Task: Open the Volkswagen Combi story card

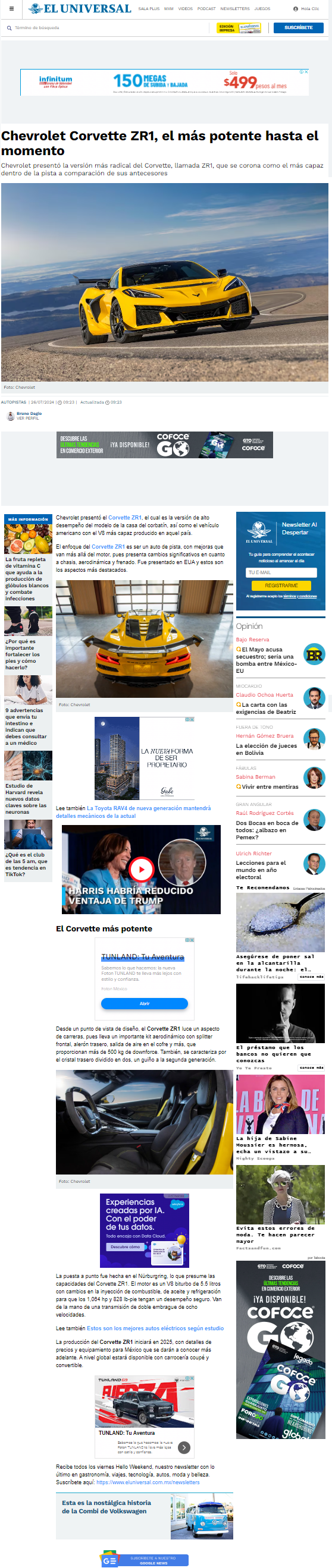Action: pyautogui.click(x=145, y=1517)
